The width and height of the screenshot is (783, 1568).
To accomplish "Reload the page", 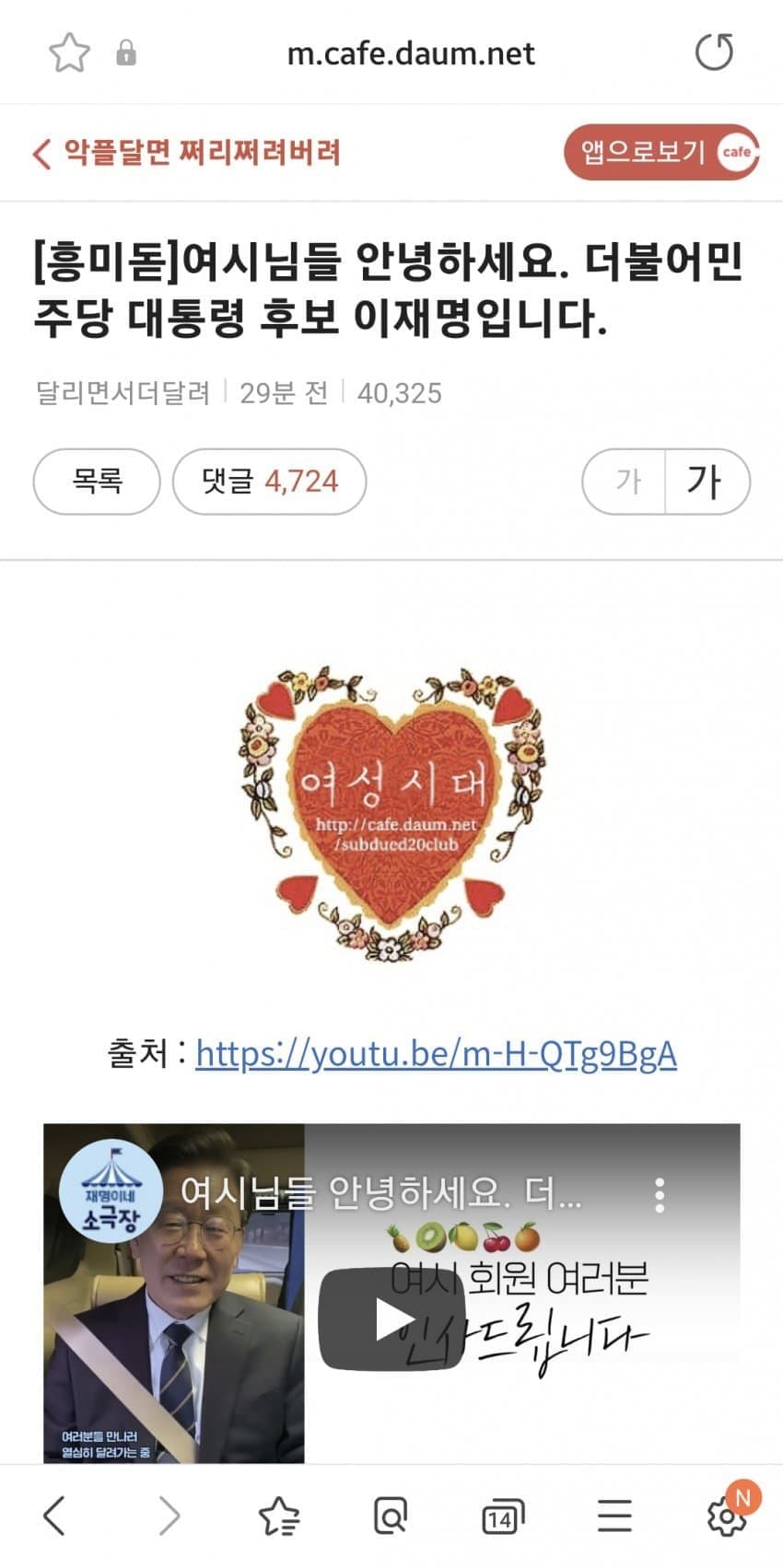I will tap(714, 52).
